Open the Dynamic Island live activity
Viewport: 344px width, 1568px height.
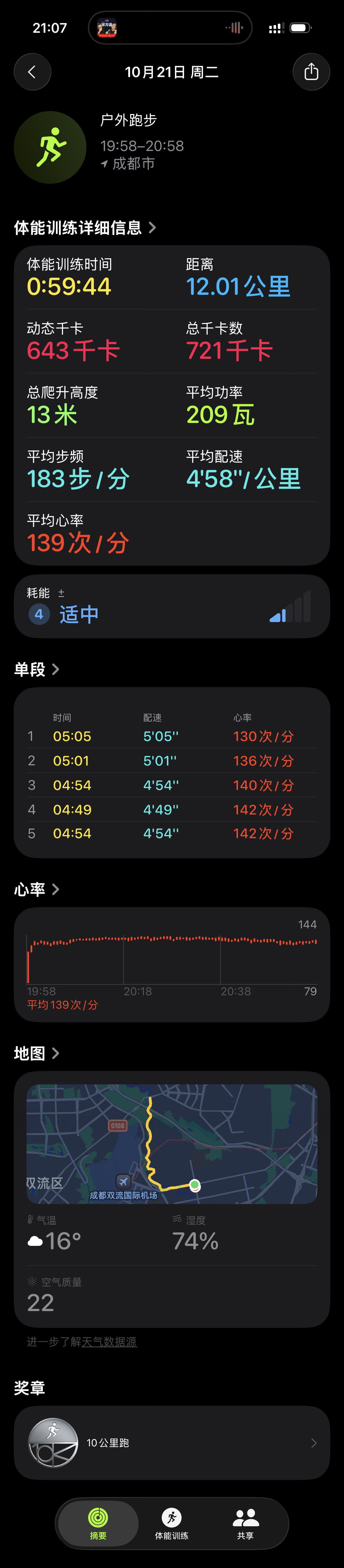tap(170, 28)
